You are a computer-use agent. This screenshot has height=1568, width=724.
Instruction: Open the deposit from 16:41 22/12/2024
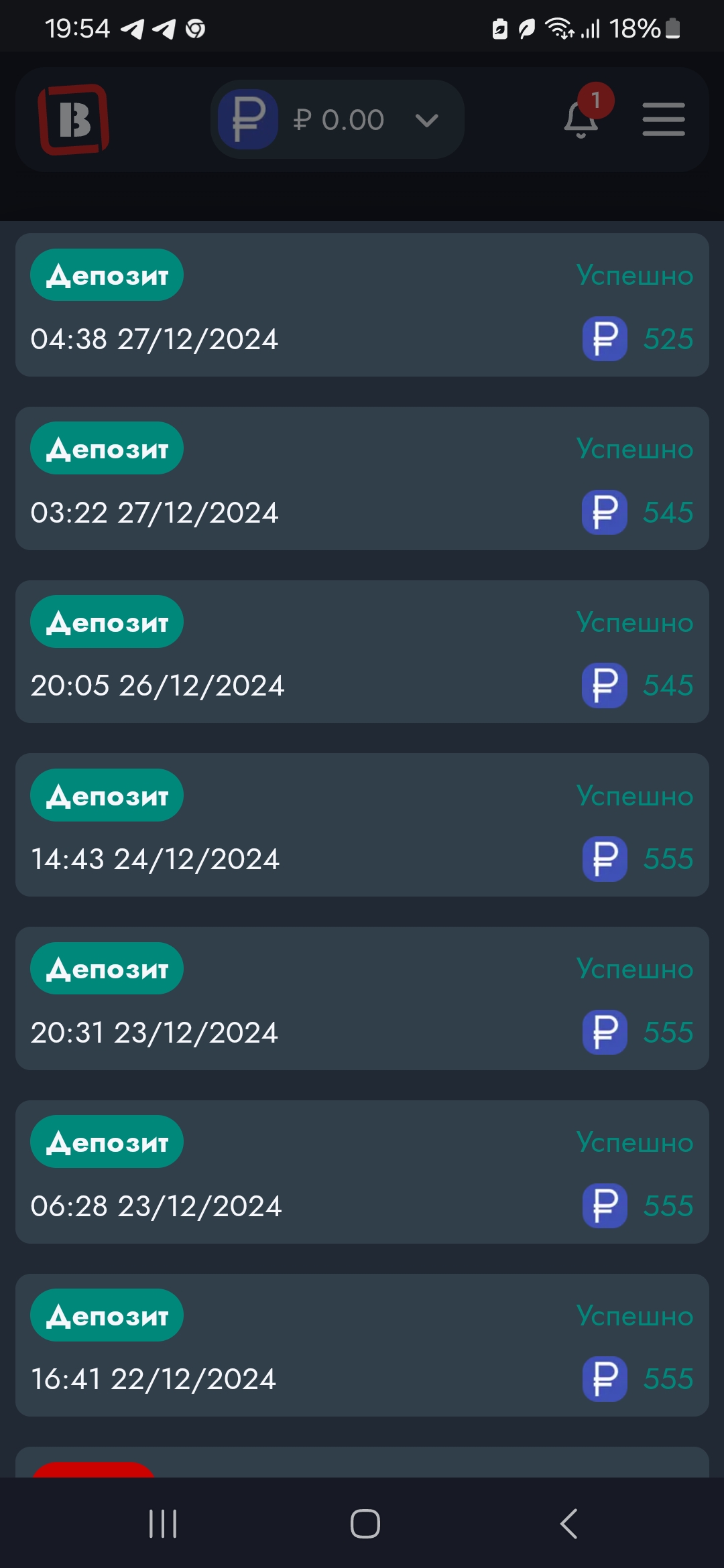(x=362, y=1345)
